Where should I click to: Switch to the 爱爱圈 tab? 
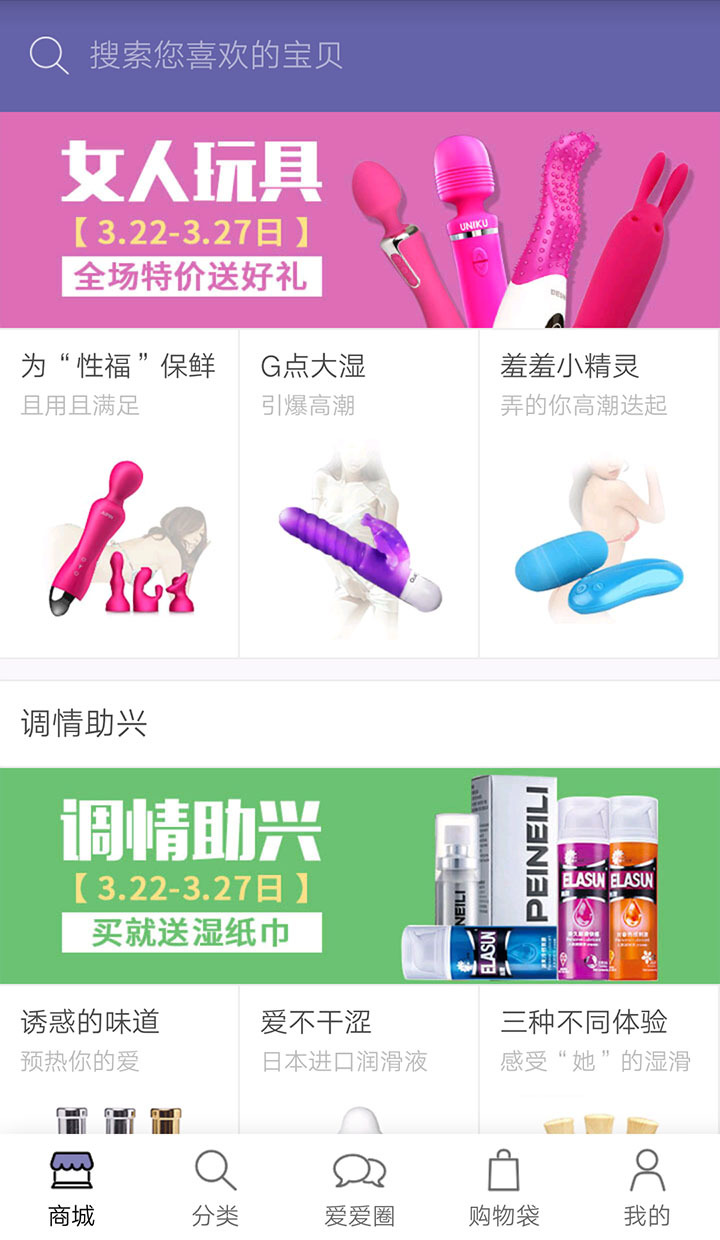[x=360, y=1188]
